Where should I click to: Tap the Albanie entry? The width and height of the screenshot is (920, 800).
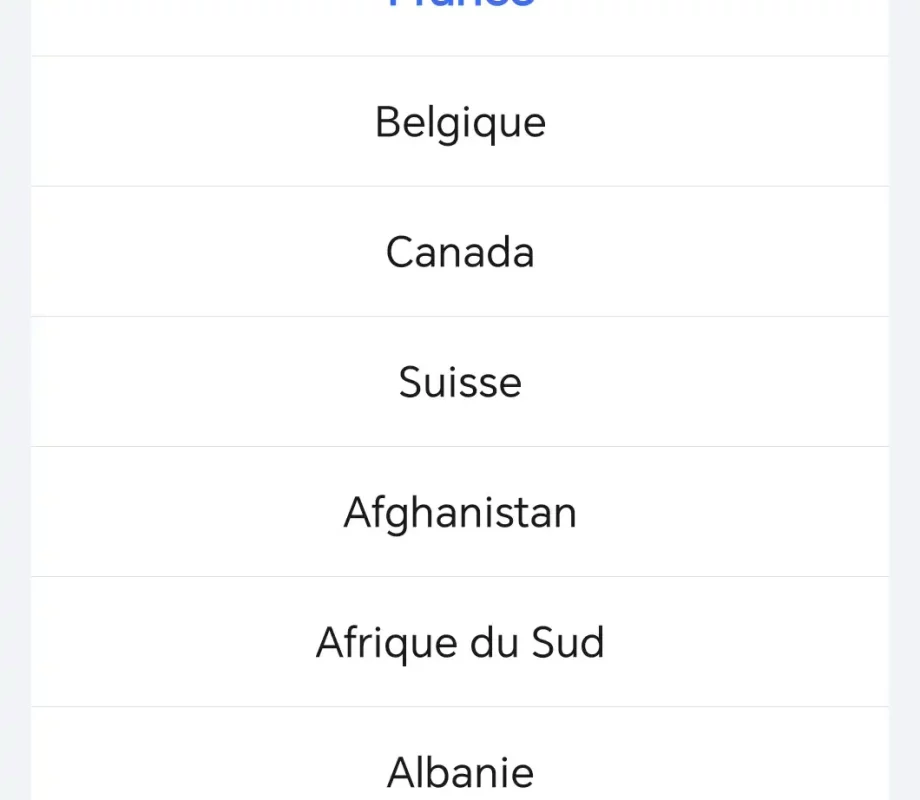pos(460,770)
